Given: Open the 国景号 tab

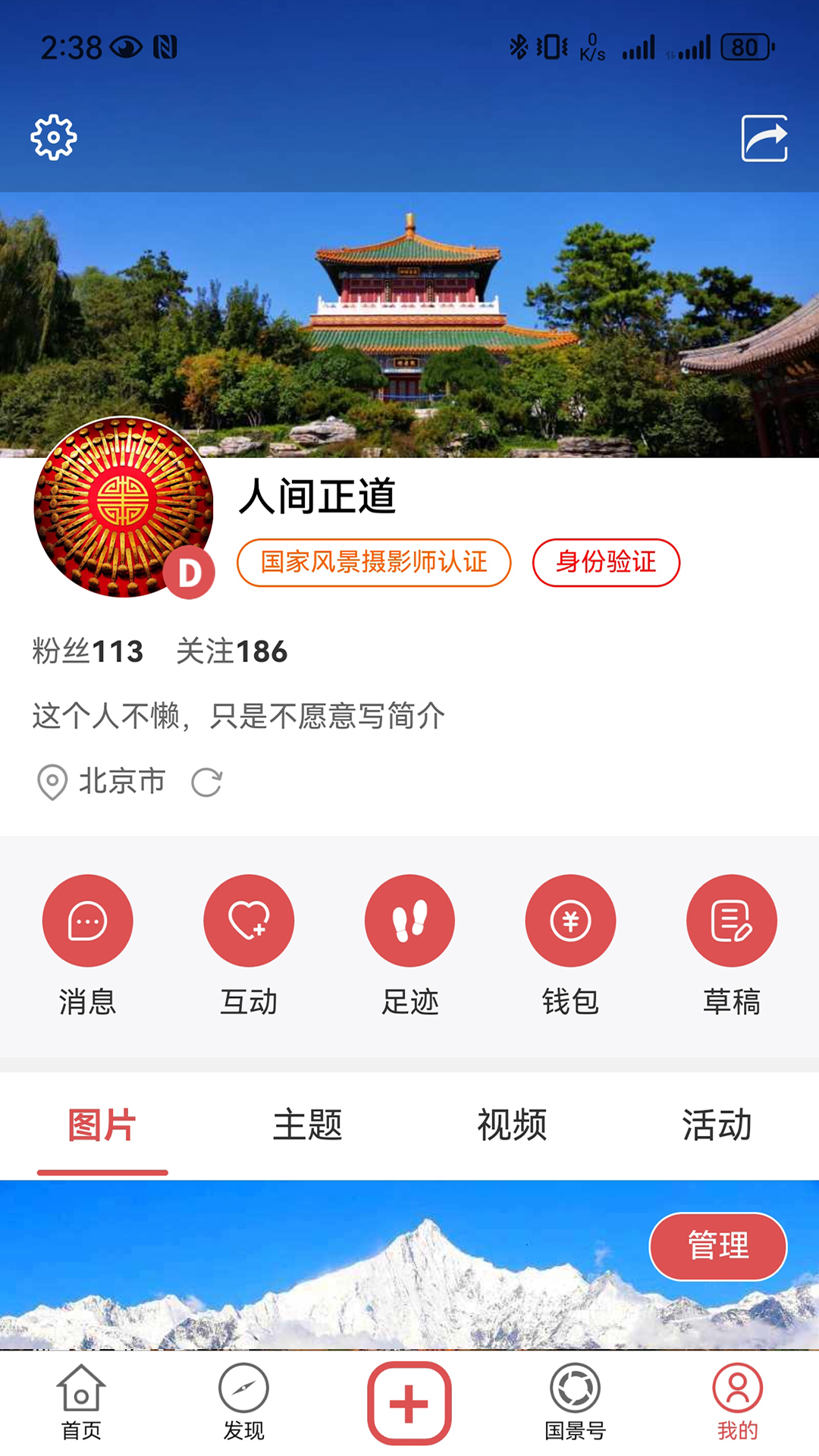Looking at the screenshot, I should coord(575,1403).
